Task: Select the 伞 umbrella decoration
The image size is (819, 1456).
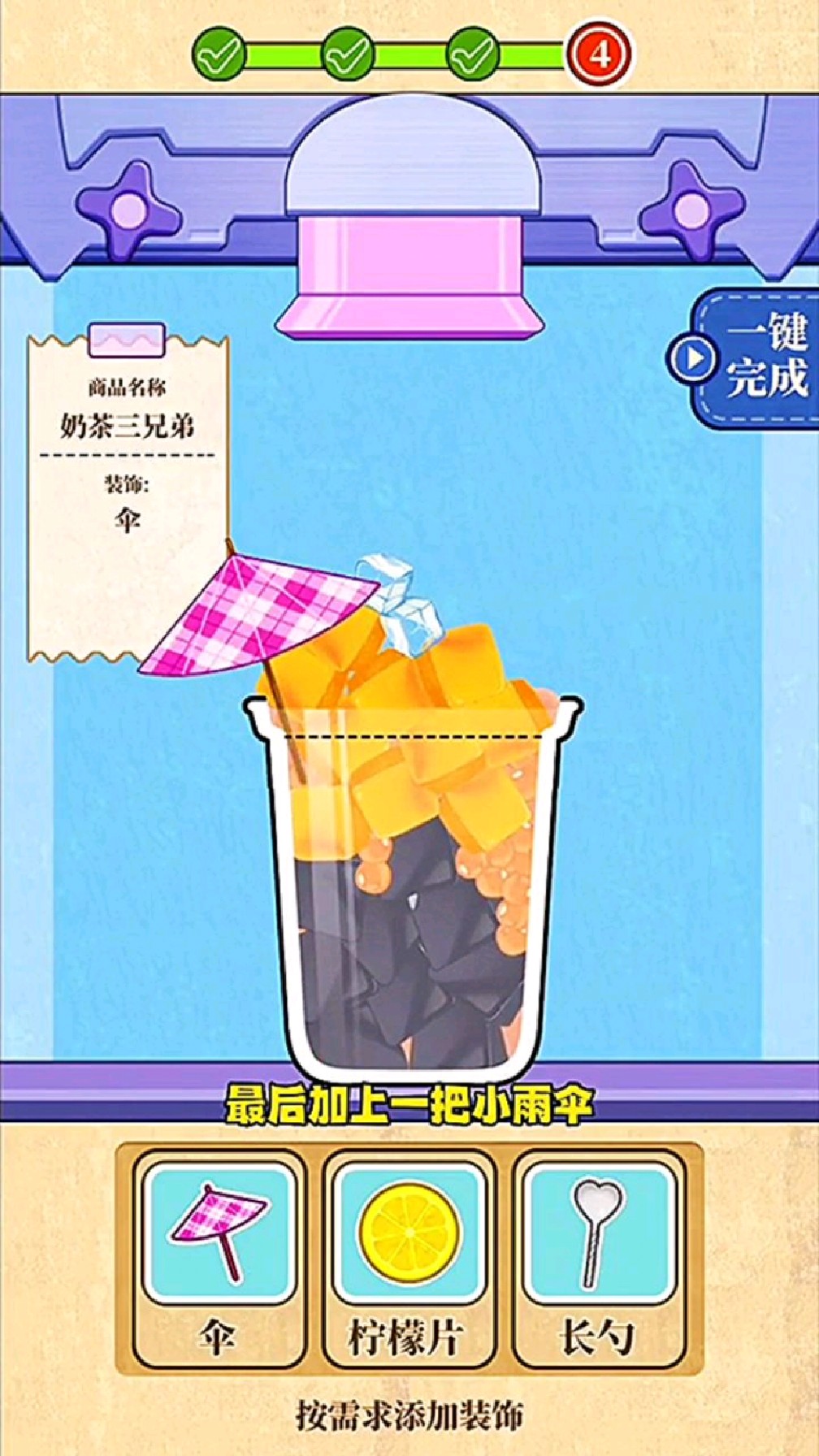Action: click(x=218, y=1258)
